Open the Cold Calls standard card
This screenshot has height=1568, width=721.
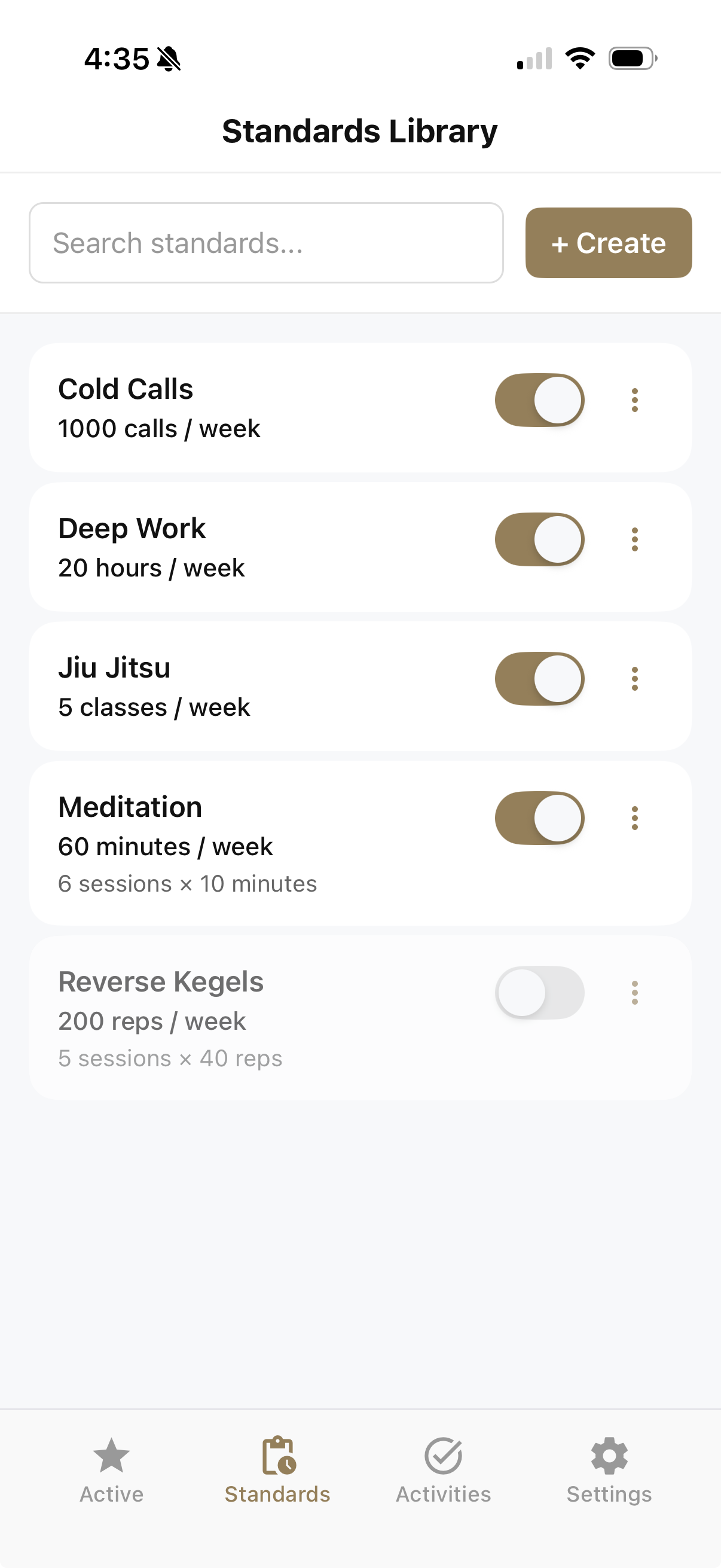click(x=243, y=407)
